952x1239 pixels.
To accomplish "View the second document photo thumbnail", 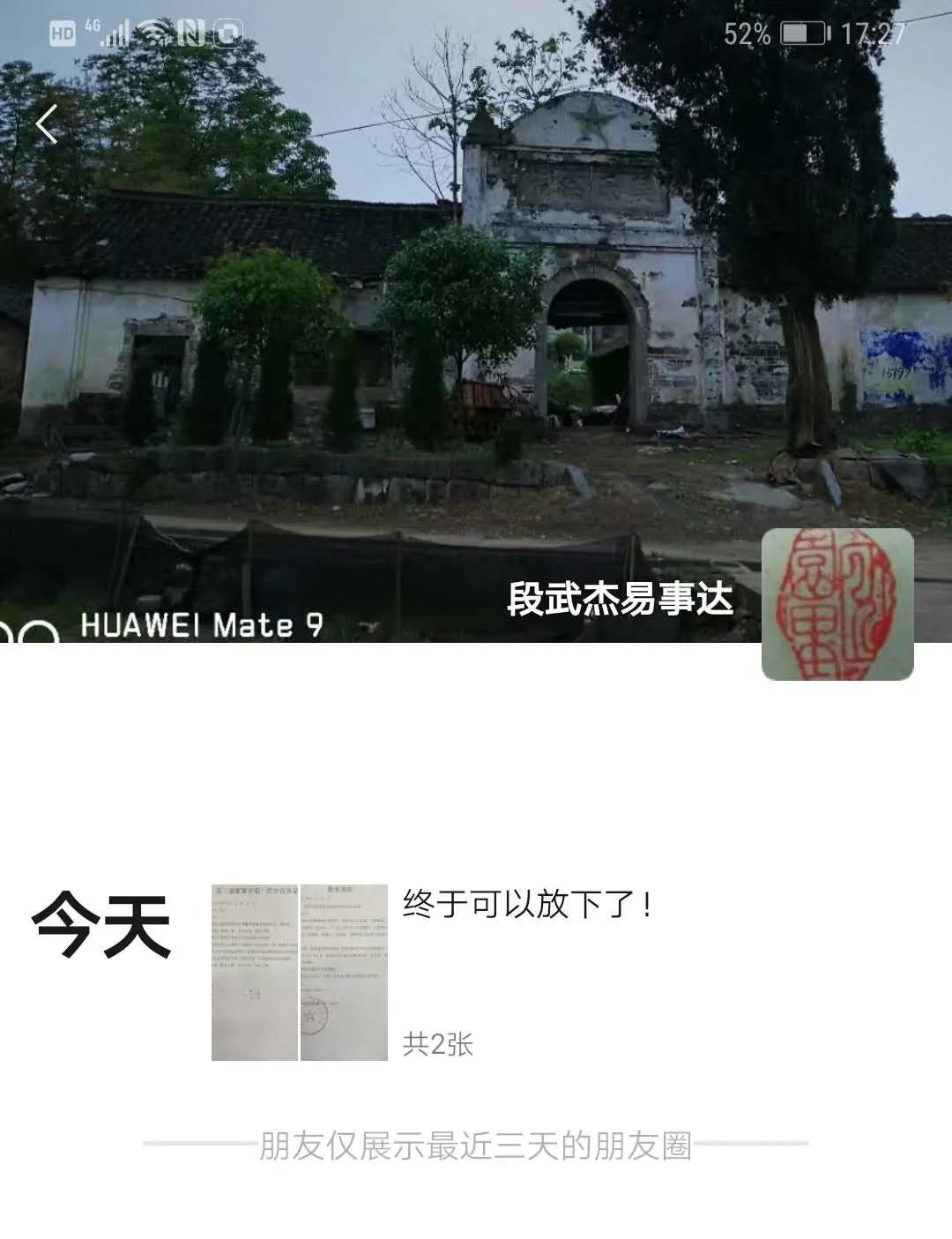I will click(x=346, y=972).
